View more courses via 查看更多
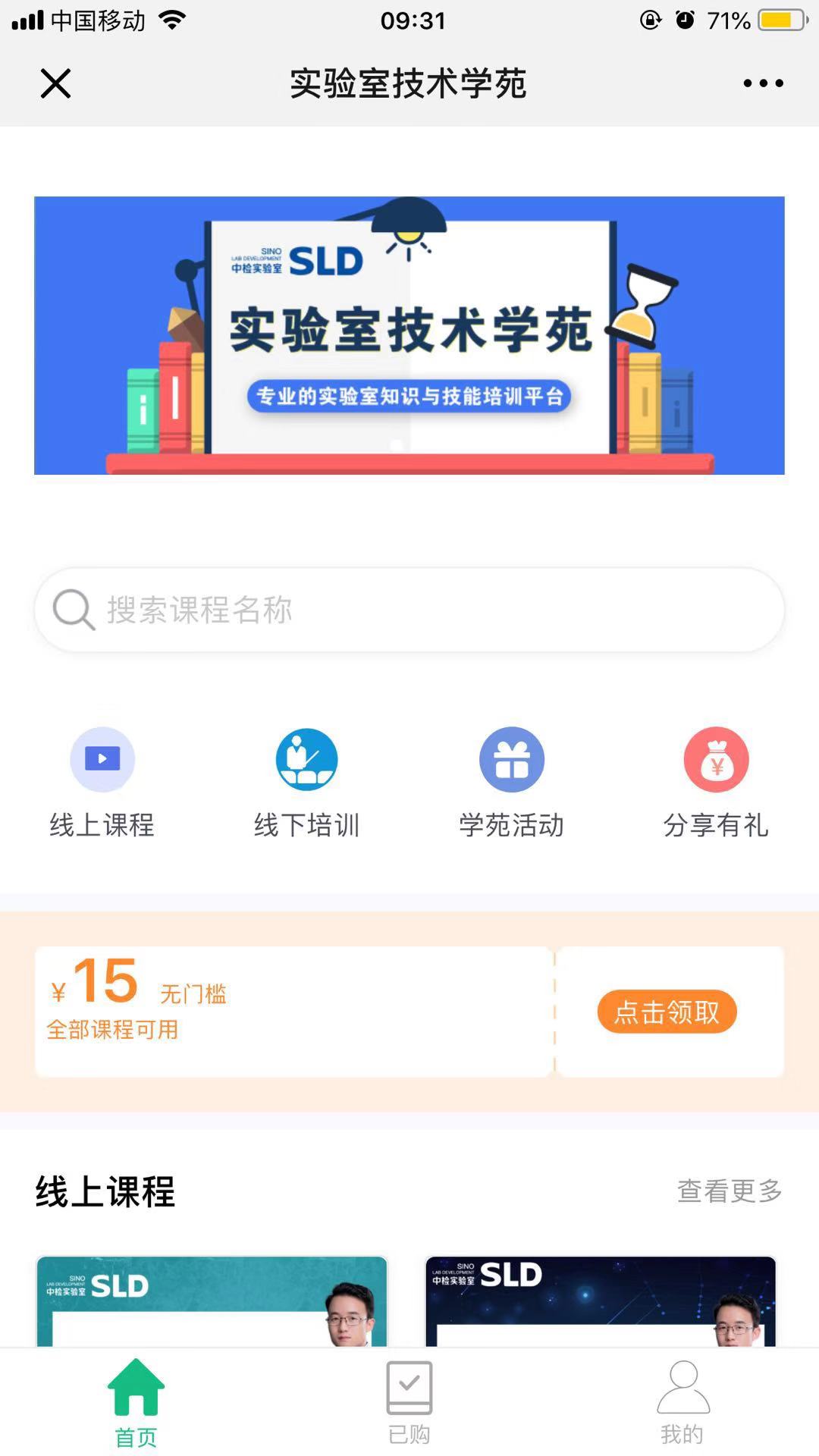The width and height of the screenshot is (819, 1456). click(x=729, y=1191)
